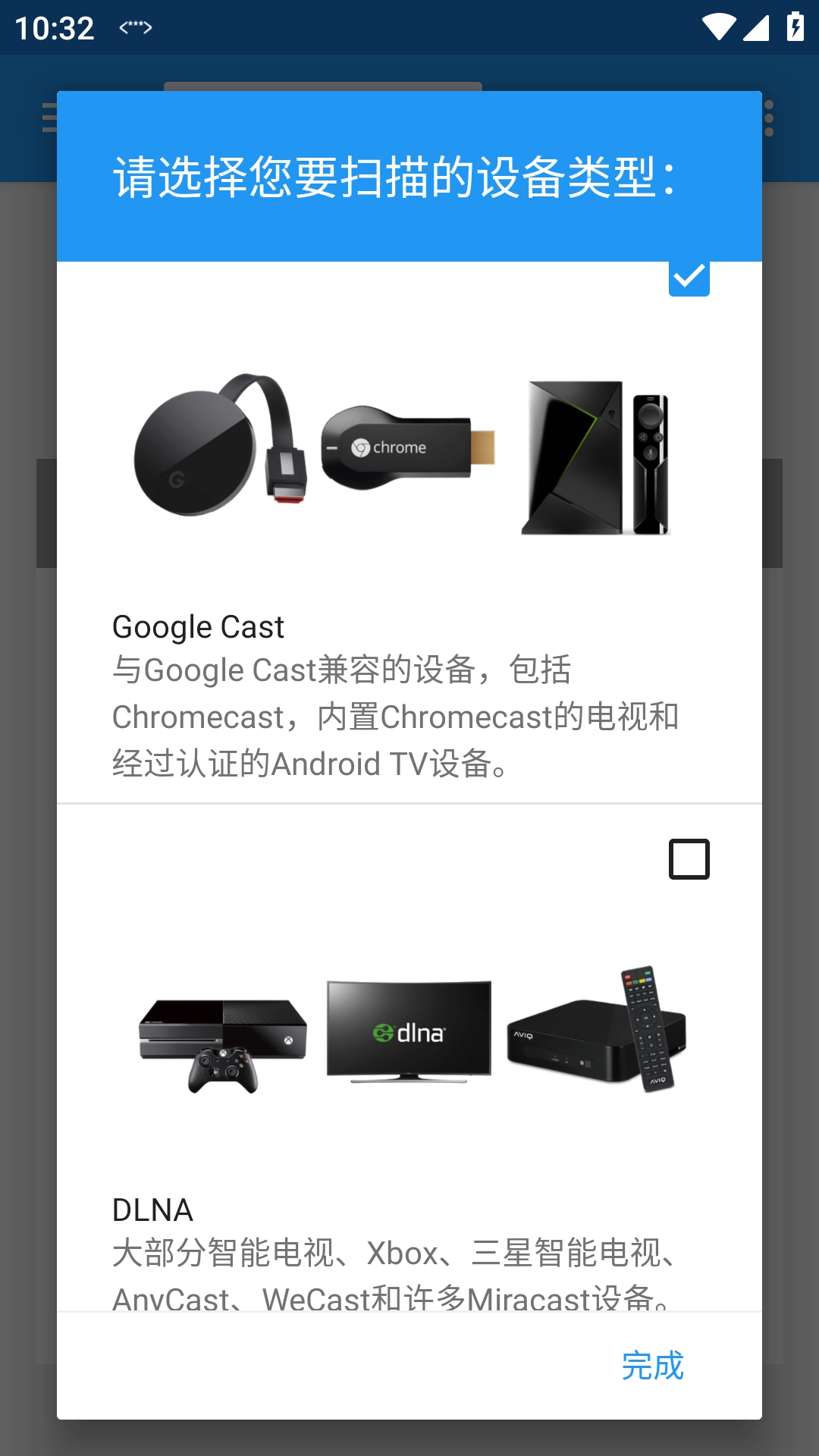Tap 完成 to confirm device selection

[x=652, y=1366]
